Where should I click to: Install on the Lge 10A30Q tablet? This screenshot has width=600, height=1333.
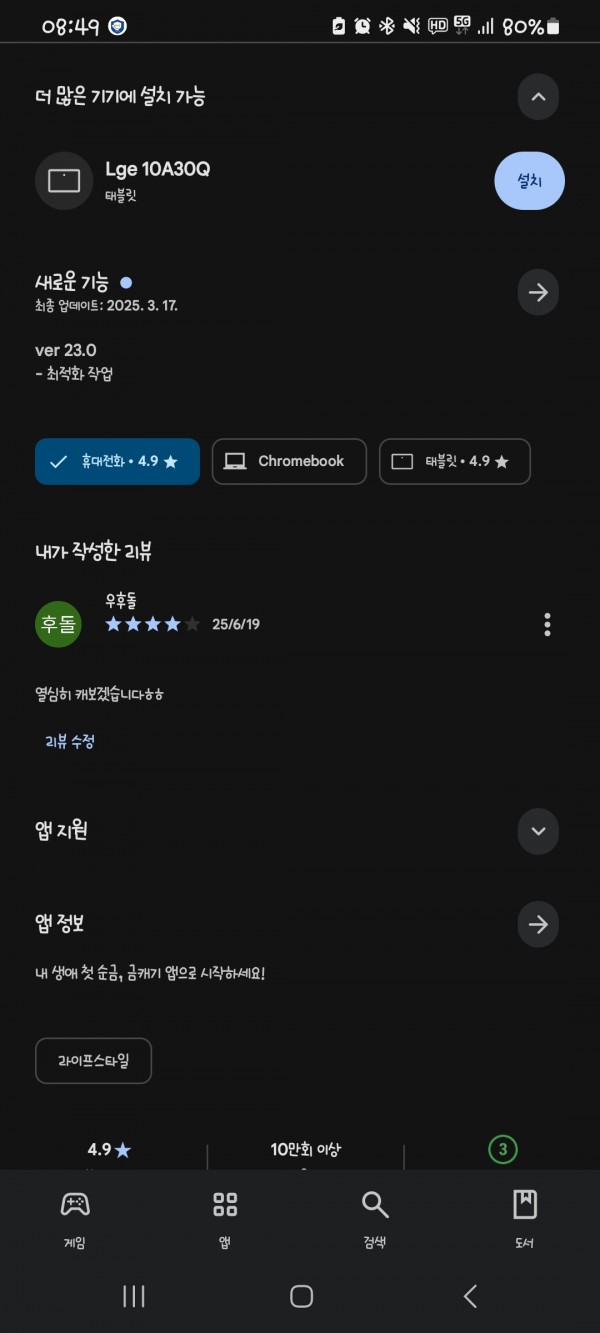click(x=529, y=181)
